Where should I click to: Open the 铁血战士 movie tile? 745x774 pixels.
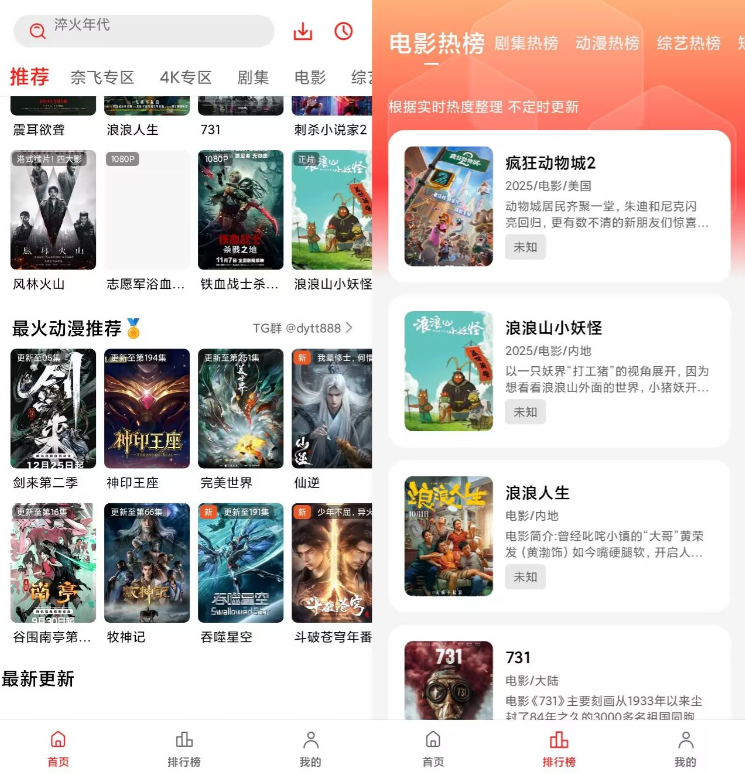[x=241, y=210]
